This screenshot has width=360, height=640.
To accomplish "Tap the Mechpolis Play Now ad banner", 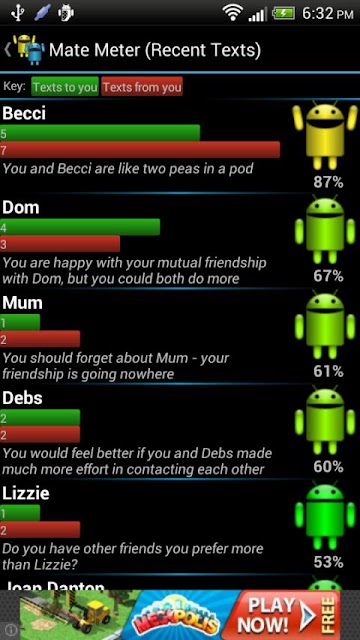I will coord(180,615).
